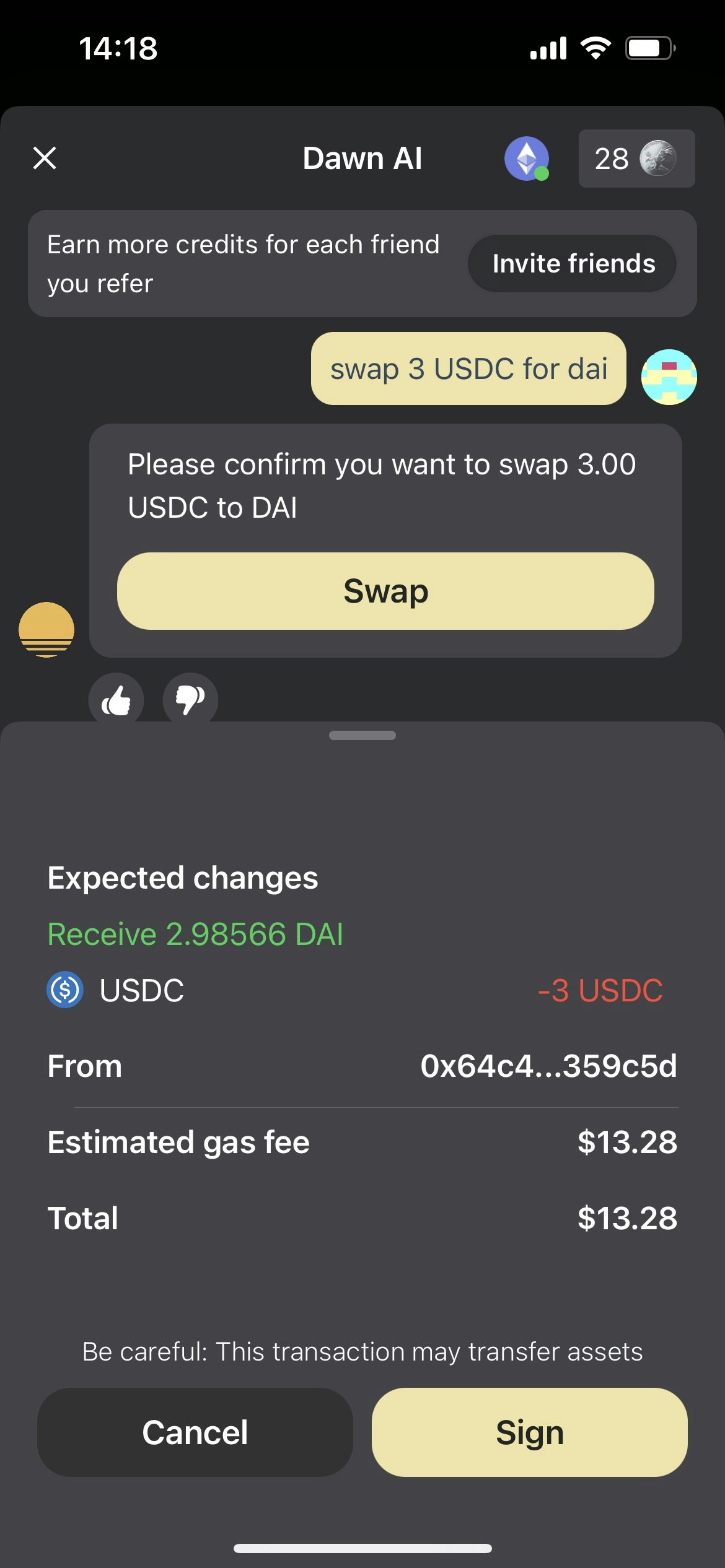This screenshot has height=1568, width=725.
Task: Open the Ethereum network selector
Action: pos(526,159)
